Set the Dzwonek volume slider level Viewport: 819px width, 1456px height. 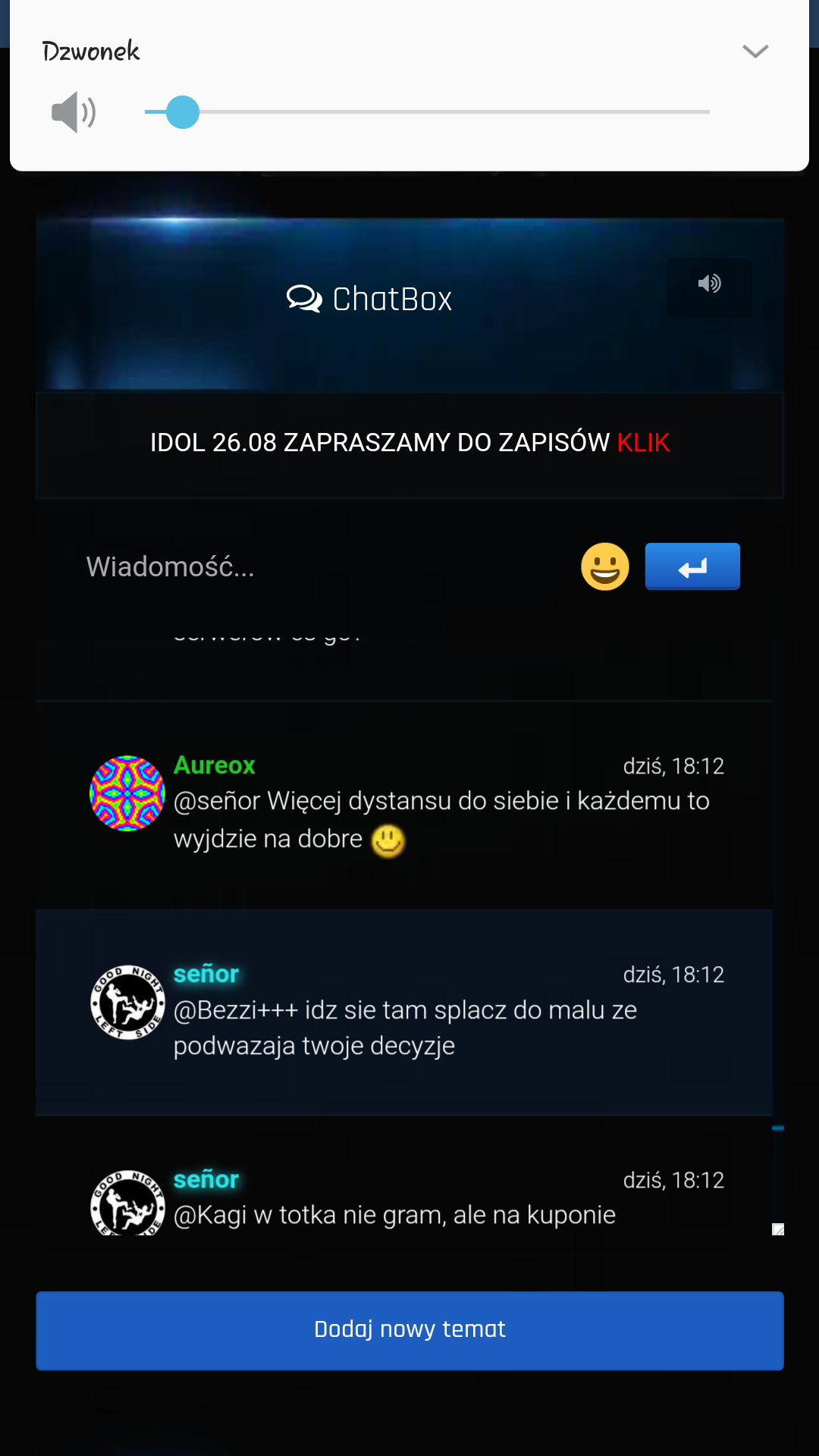(183, 112)
